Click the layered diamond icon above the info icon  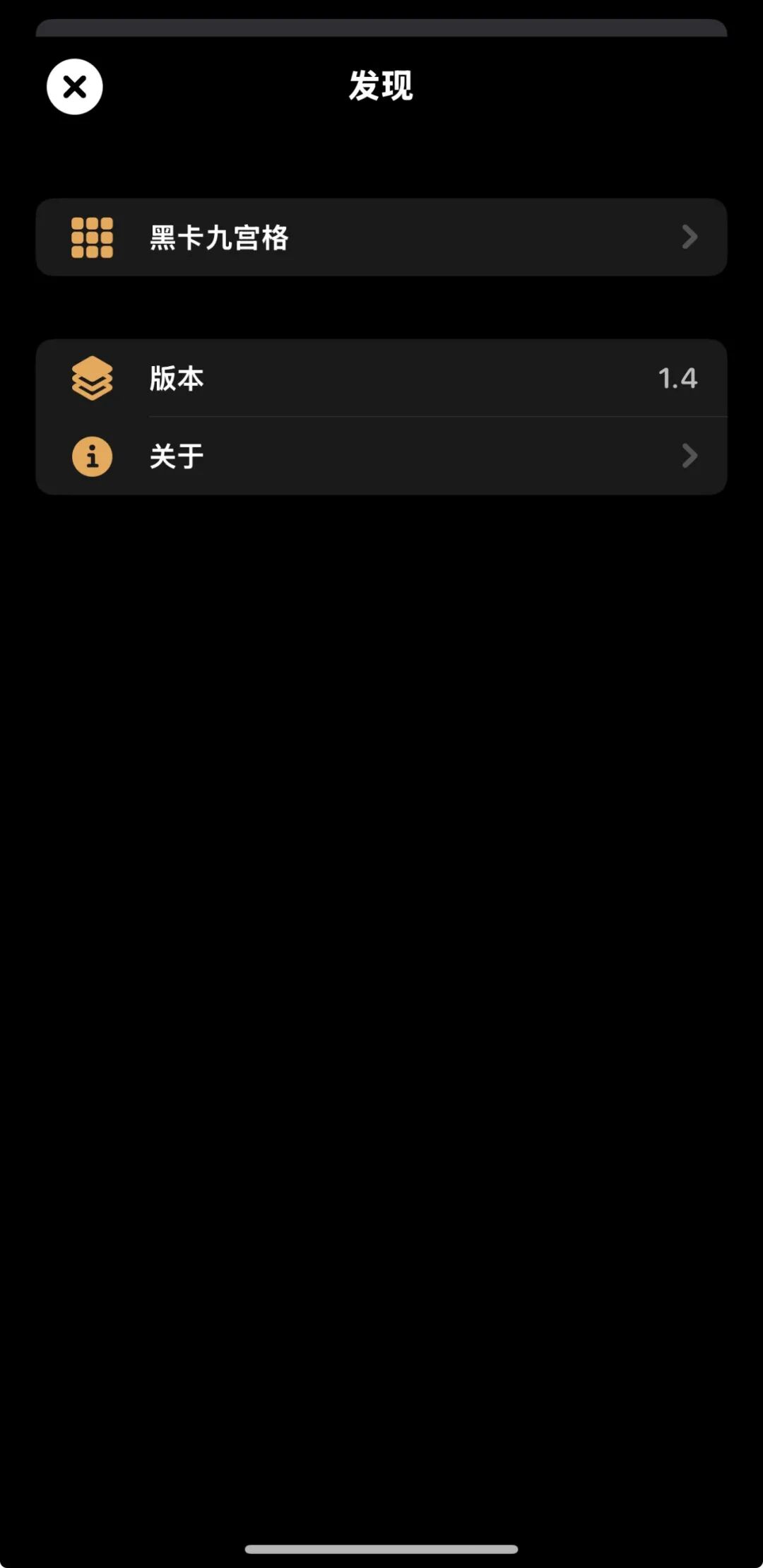click(x=91, y=378)
